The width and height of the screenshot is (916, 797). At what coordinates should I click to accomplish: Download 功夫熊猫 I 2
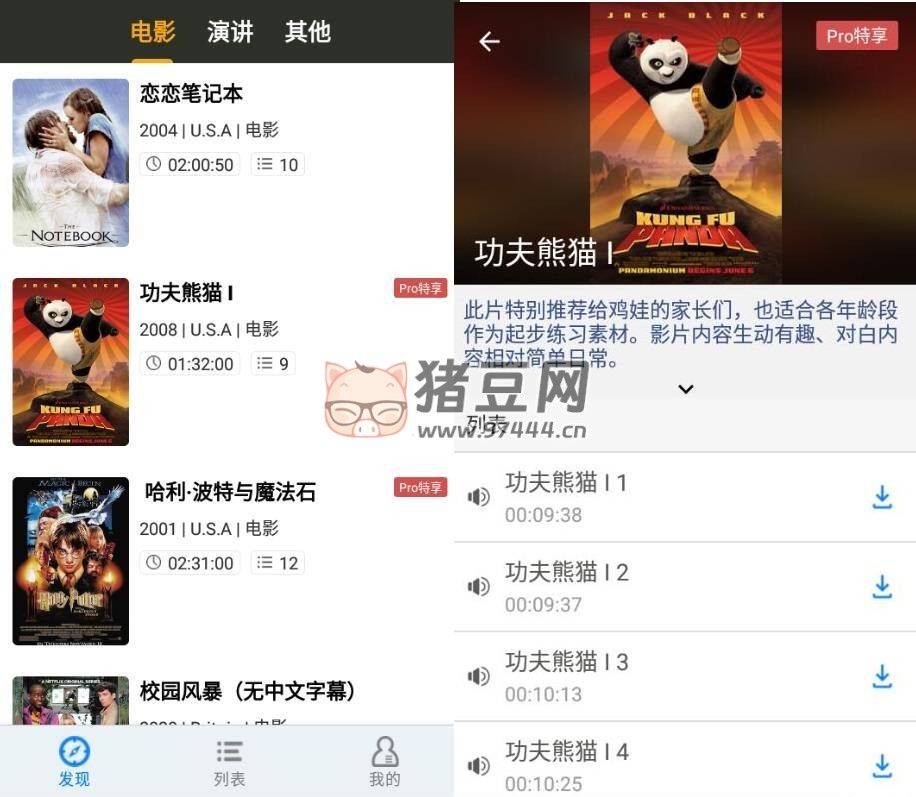[x=881, y=587]
